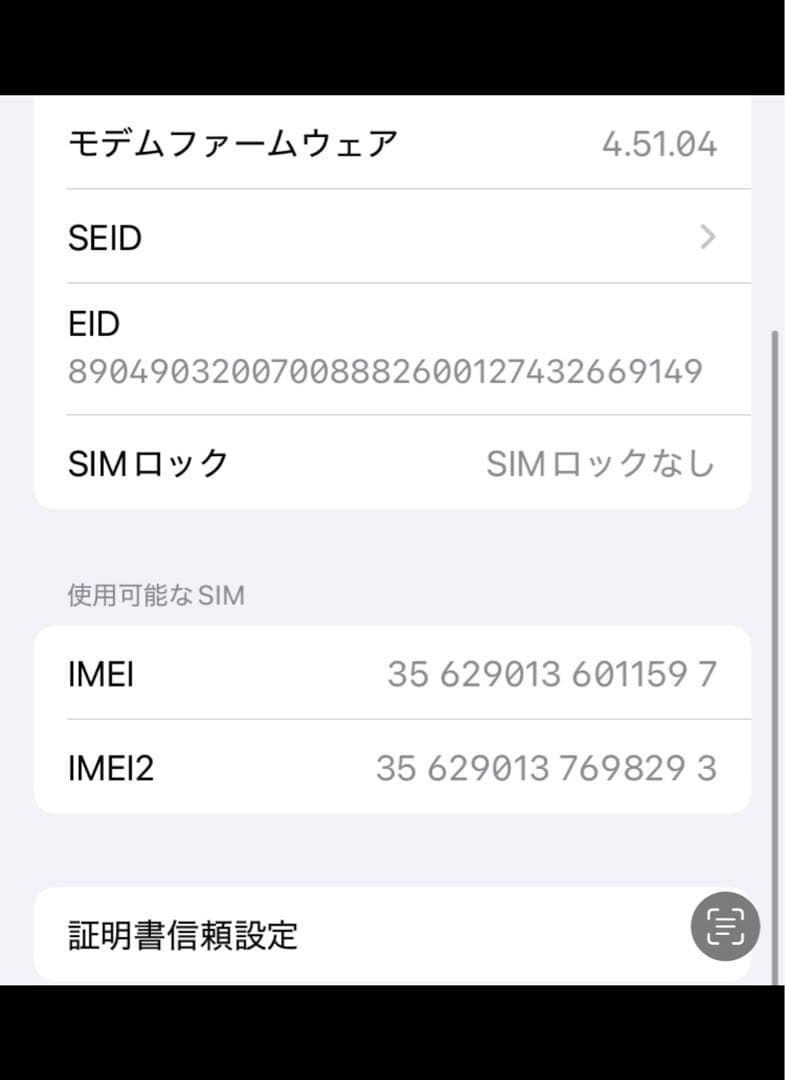The width and height of the screenshot is (785, 1080).
Task: Tap the SIMロックなし status text
Action: pos(601,462)
